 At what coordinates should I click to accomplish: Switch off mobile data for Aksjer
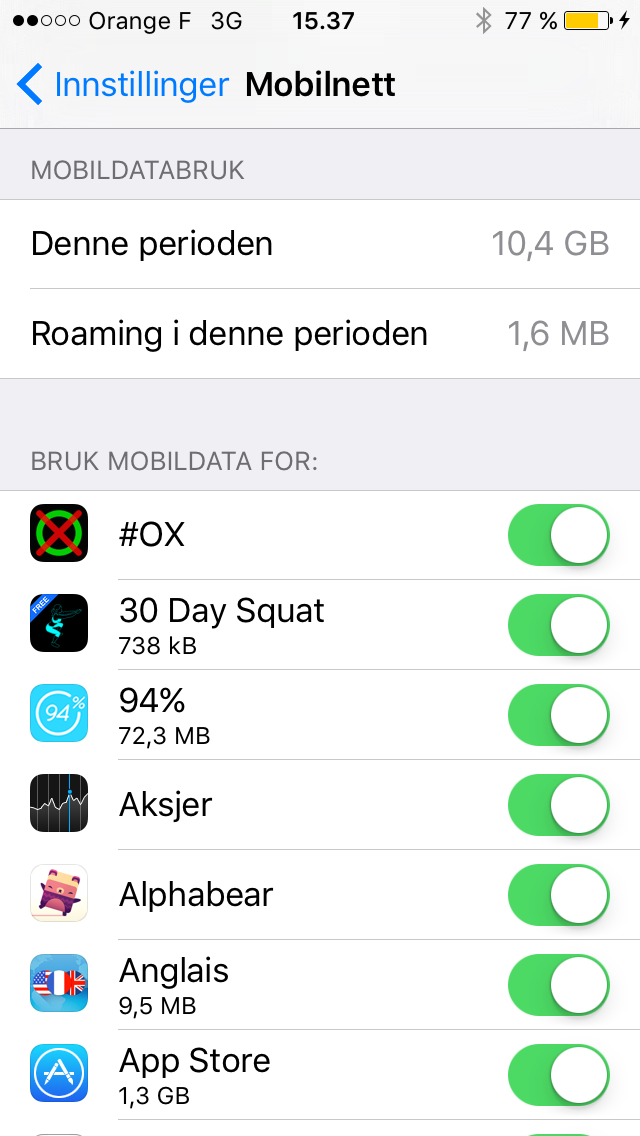(x=559, y=805)
